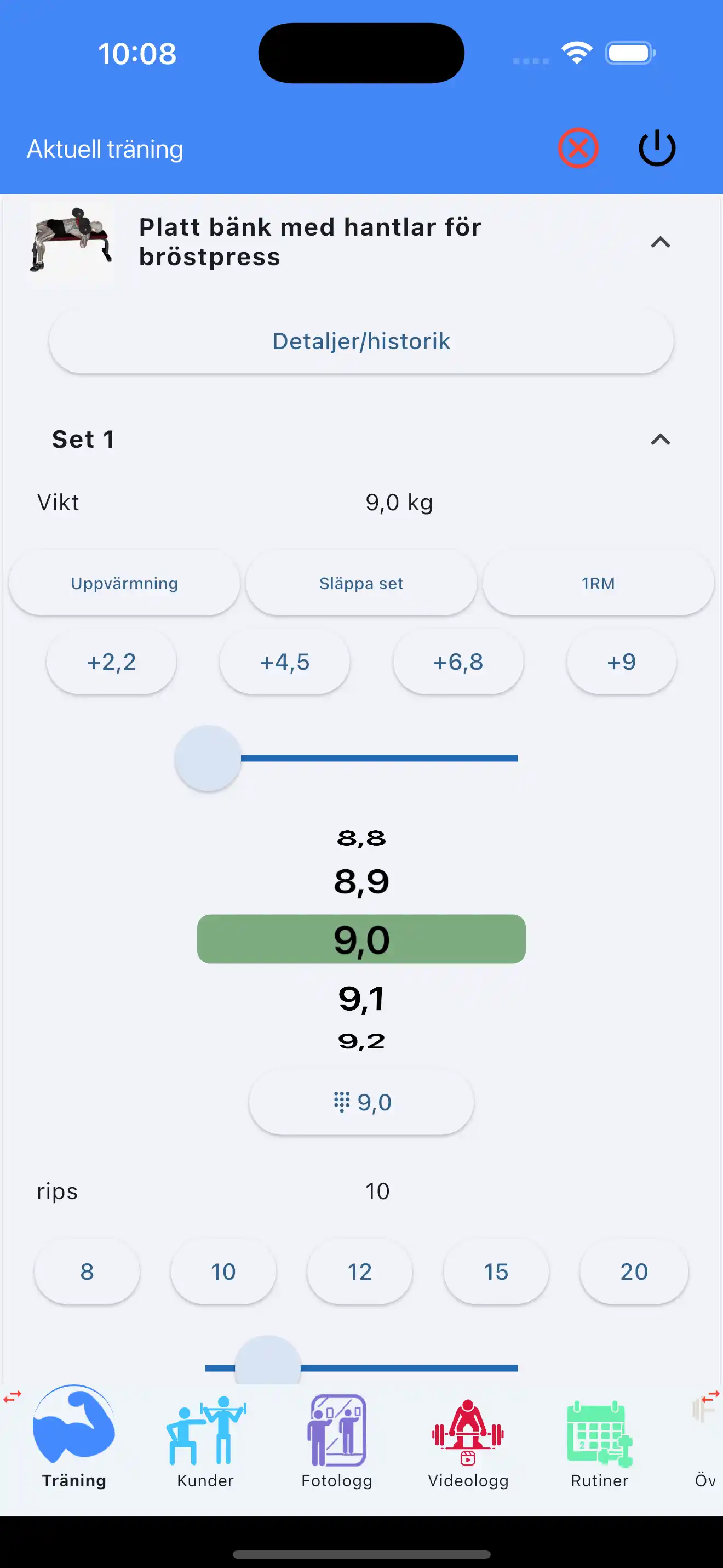
Task: Add +2,2 to the weight
Action: click(x=111, y=662)
